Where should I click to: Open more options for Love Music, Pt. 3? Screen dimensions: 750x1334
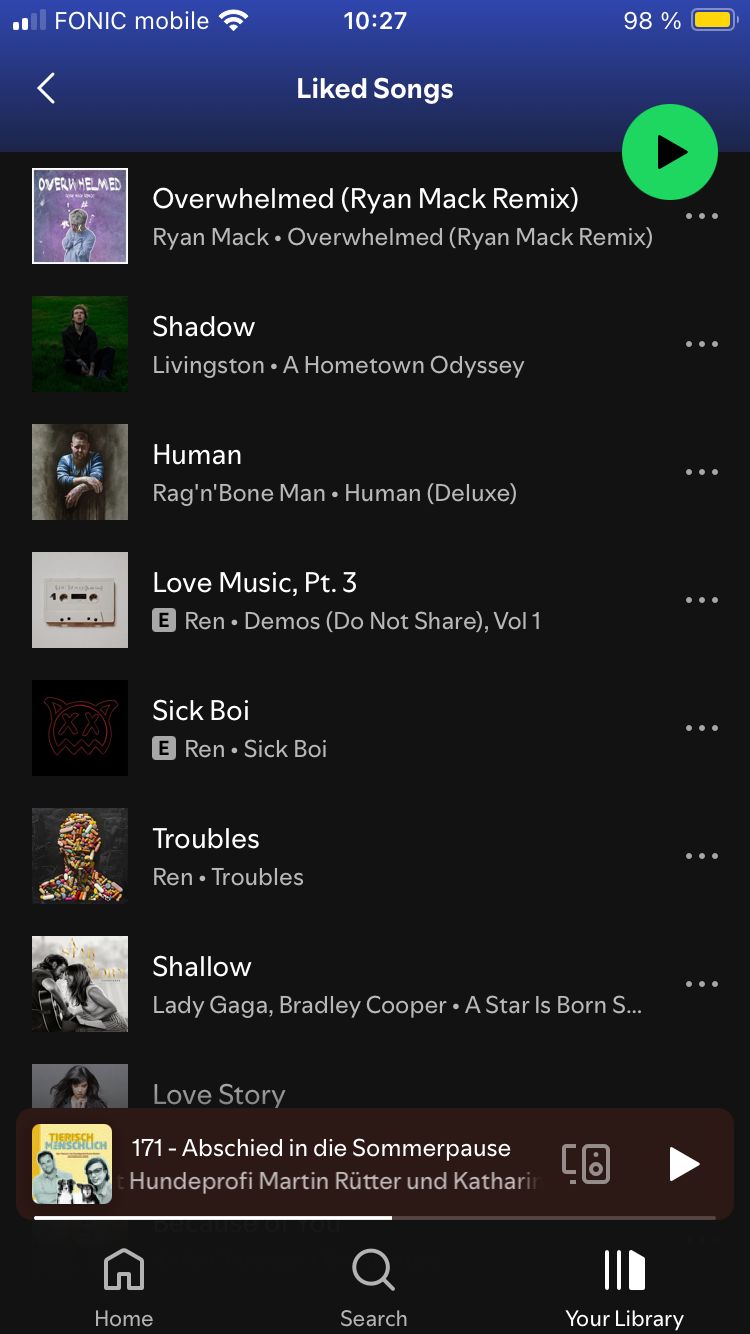click(701, 600)
